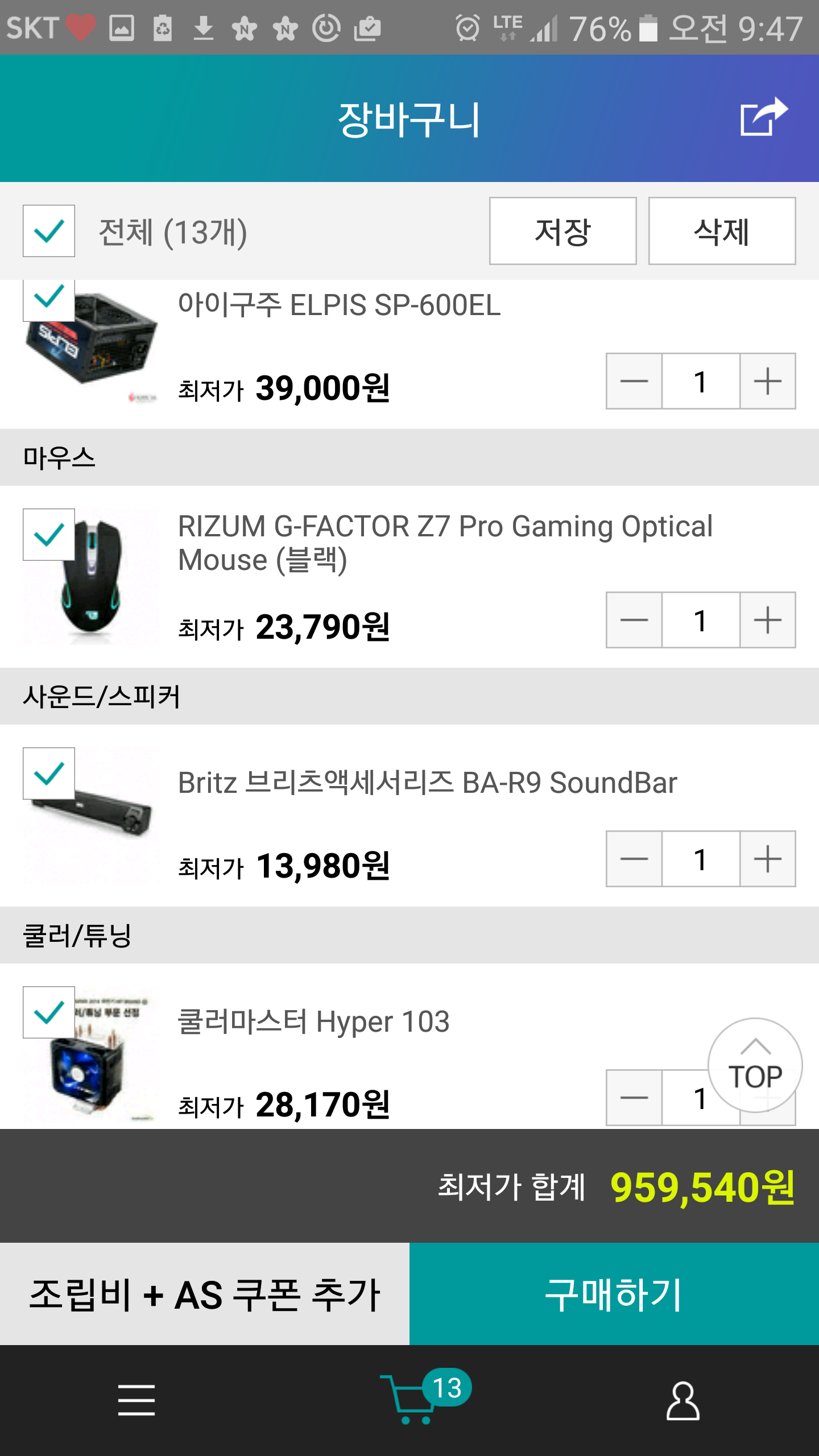The image size is (819, 1456).
Task: Jump to top with TOP button
Action: (755, 1065)
